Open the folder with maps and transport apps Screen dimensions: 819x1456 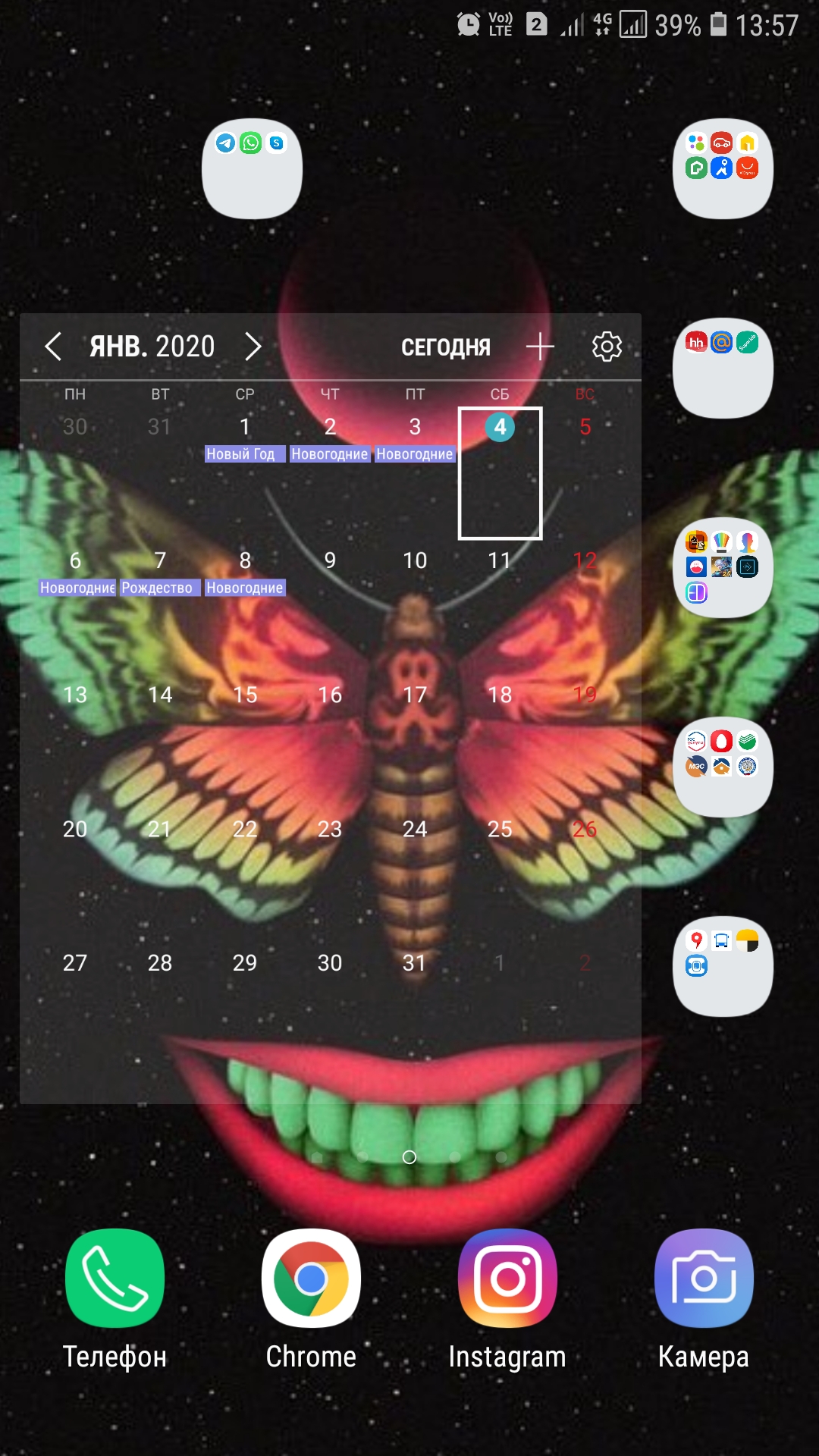pos(723,966)
